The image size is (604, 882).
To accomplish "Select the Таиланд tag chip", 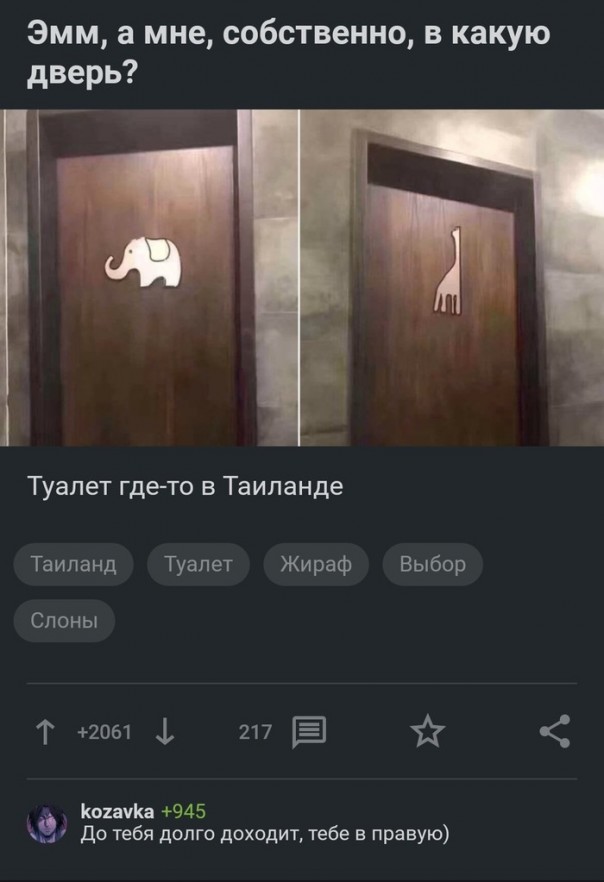I will (x=74, y=564).
